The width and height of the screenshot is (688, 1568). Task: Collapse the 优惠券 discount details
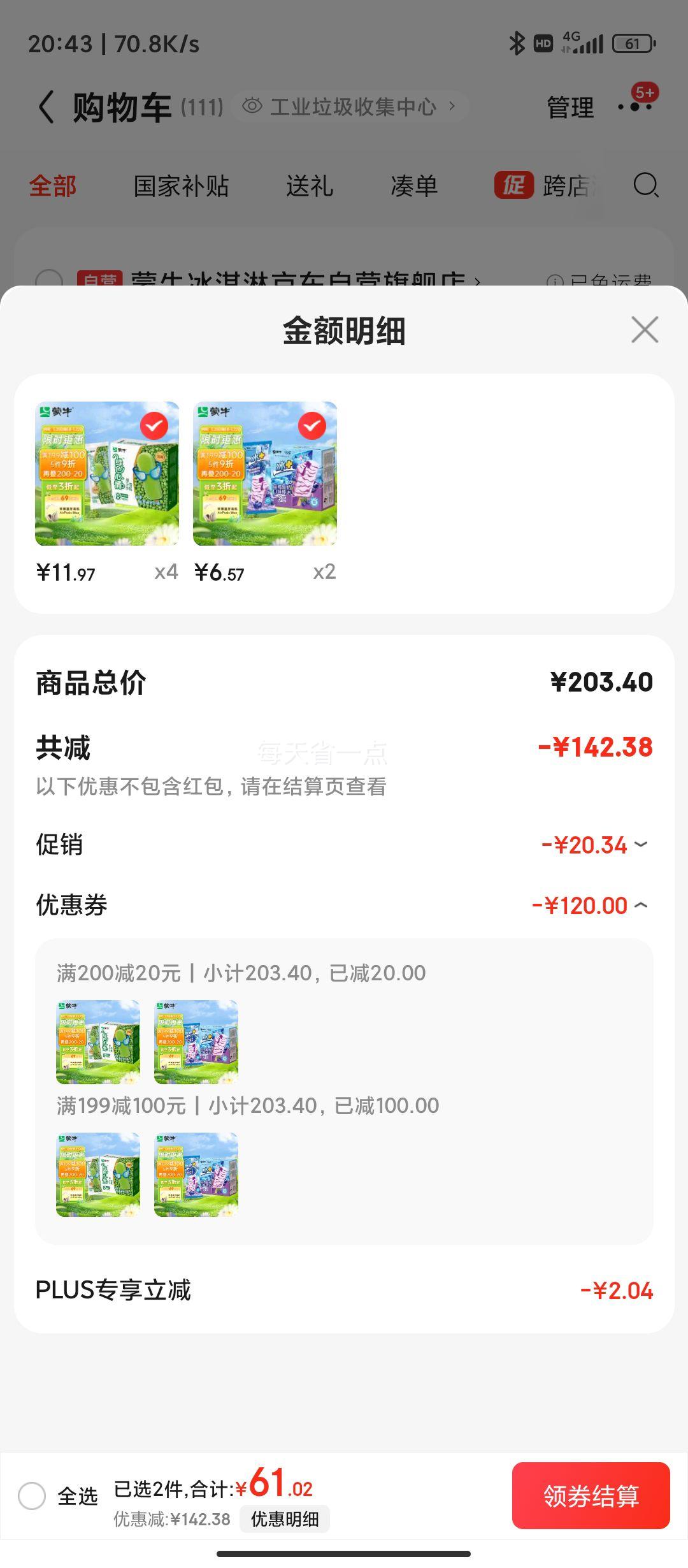point(641,905)
